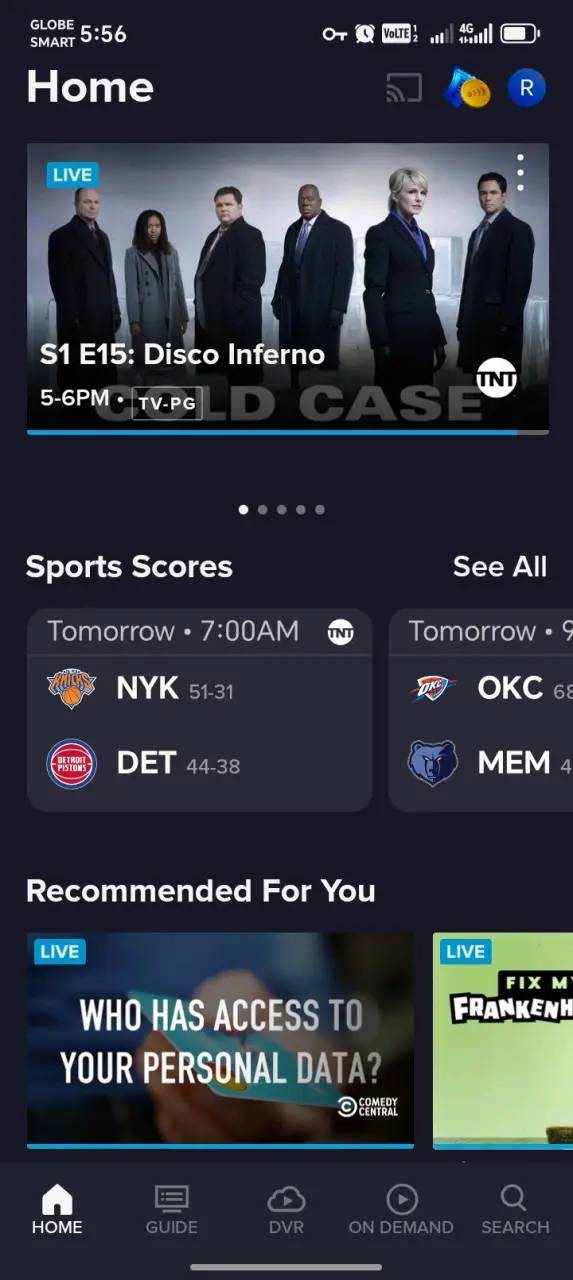
Task: Play live Cold Case Disco Inferno
Action: click(288, 288)
